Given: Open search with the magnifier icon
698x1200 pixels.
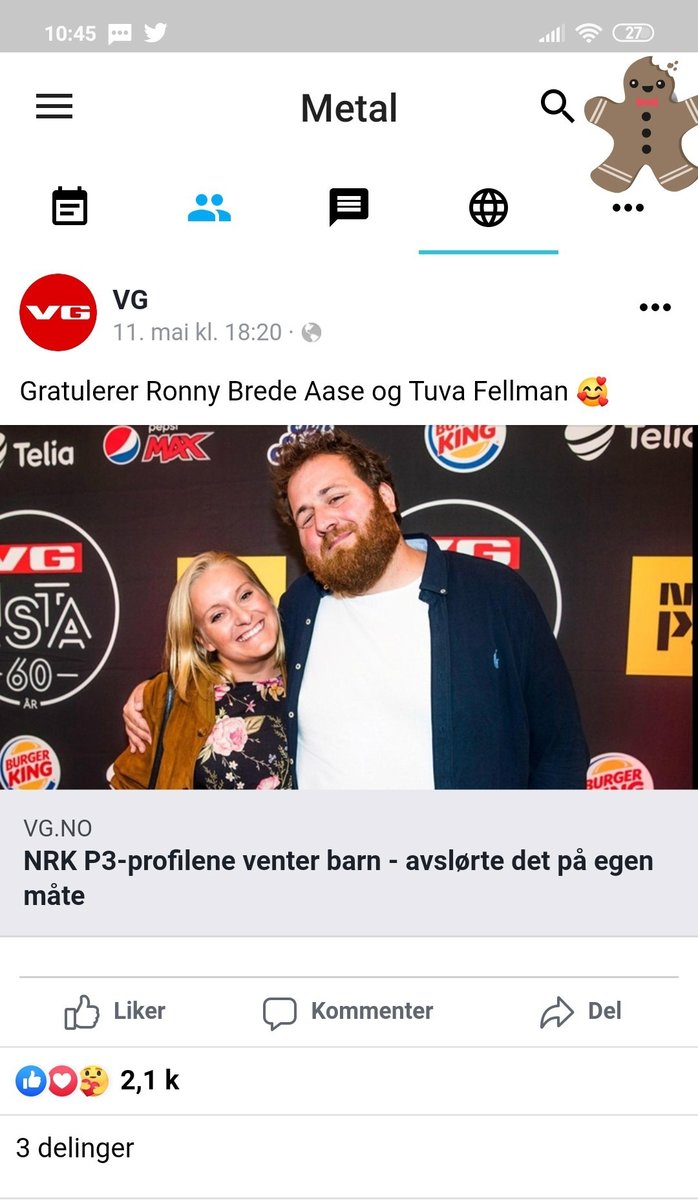Looking at the screenshot, I should tap(557, 105).
